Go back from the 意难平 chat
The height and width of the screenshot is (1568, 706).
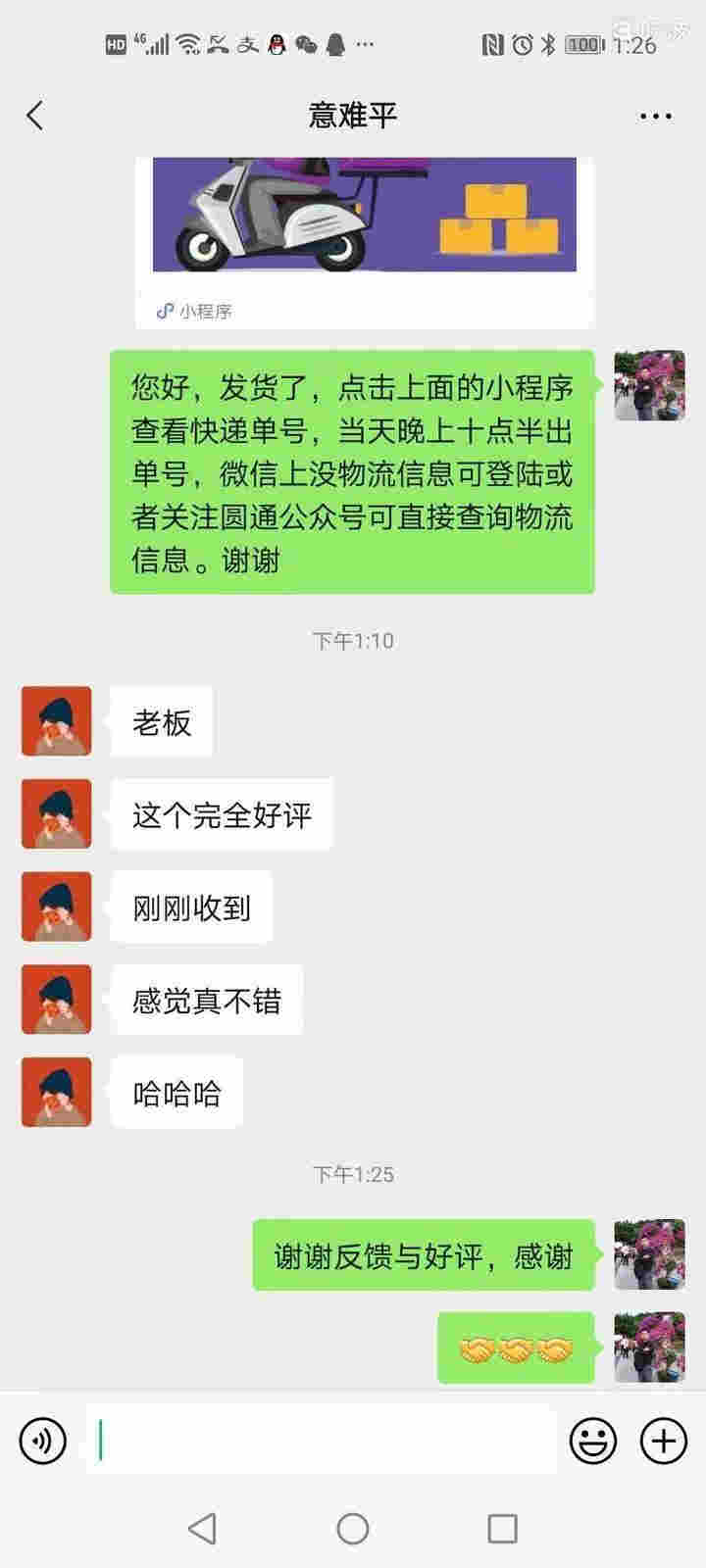(x=35, y=116)
